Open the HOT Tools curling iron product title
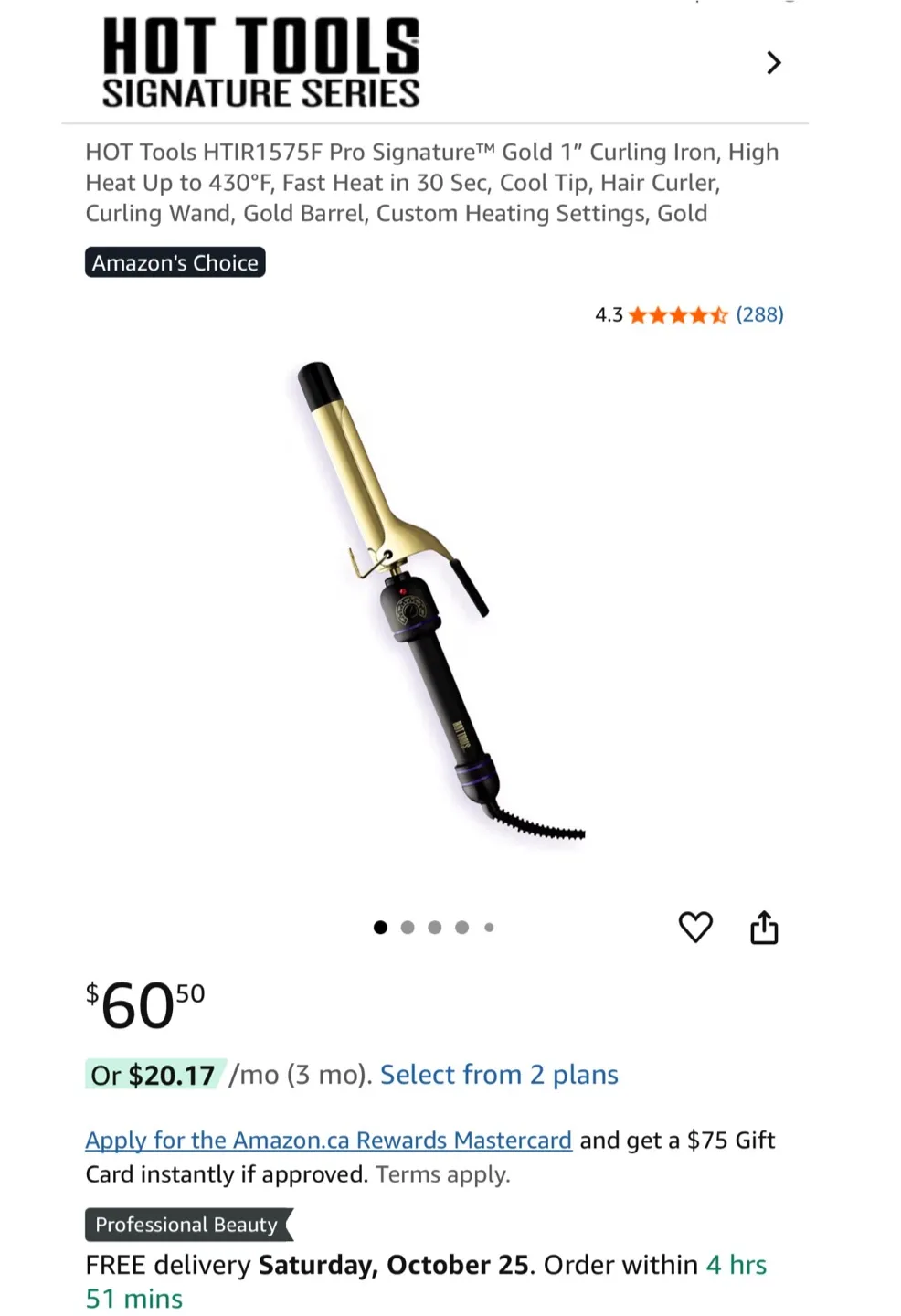901x1316 pixels. coord(431,182)
